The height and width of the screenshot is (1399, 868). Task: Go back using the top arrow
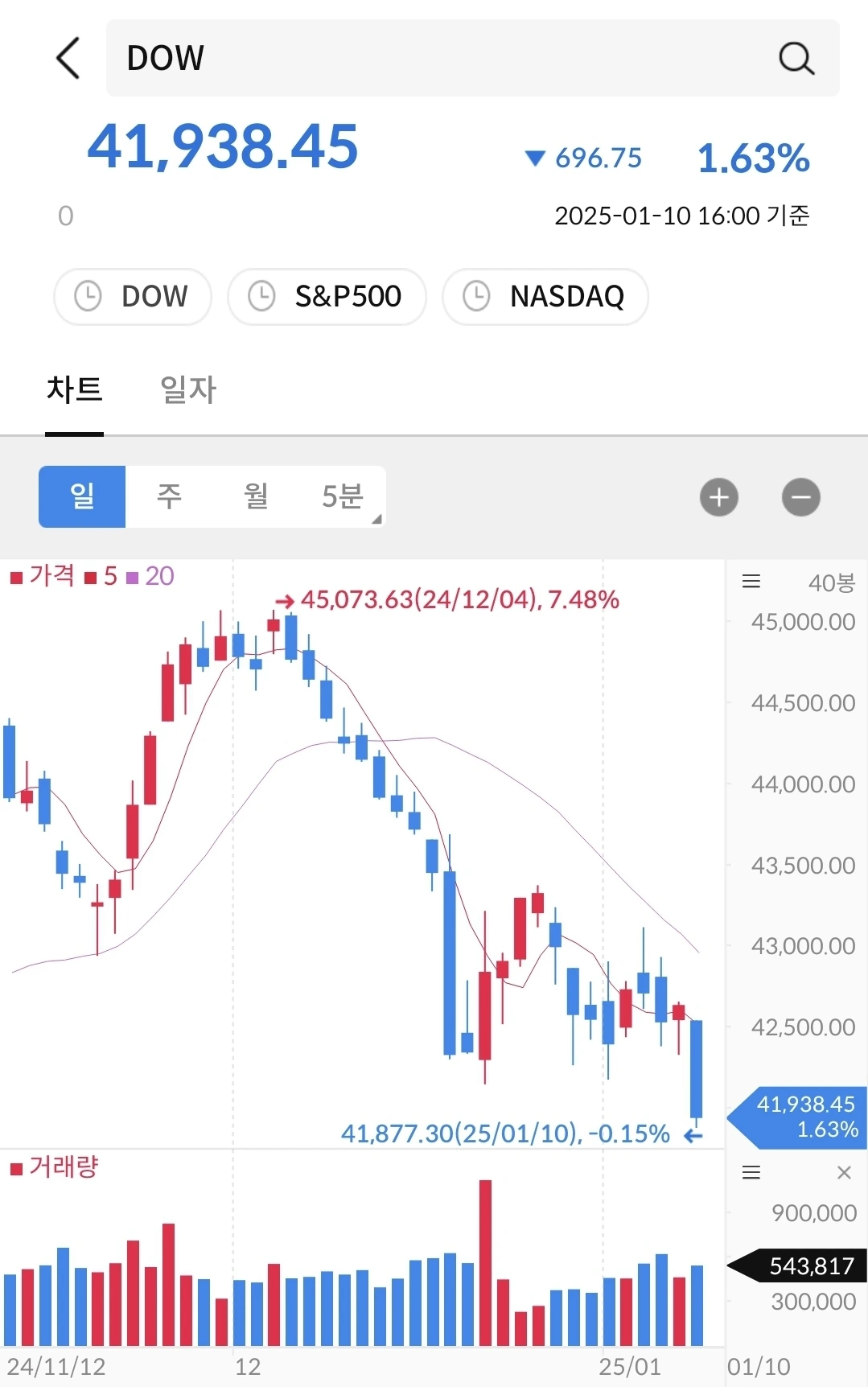click(x=68, y=59)
